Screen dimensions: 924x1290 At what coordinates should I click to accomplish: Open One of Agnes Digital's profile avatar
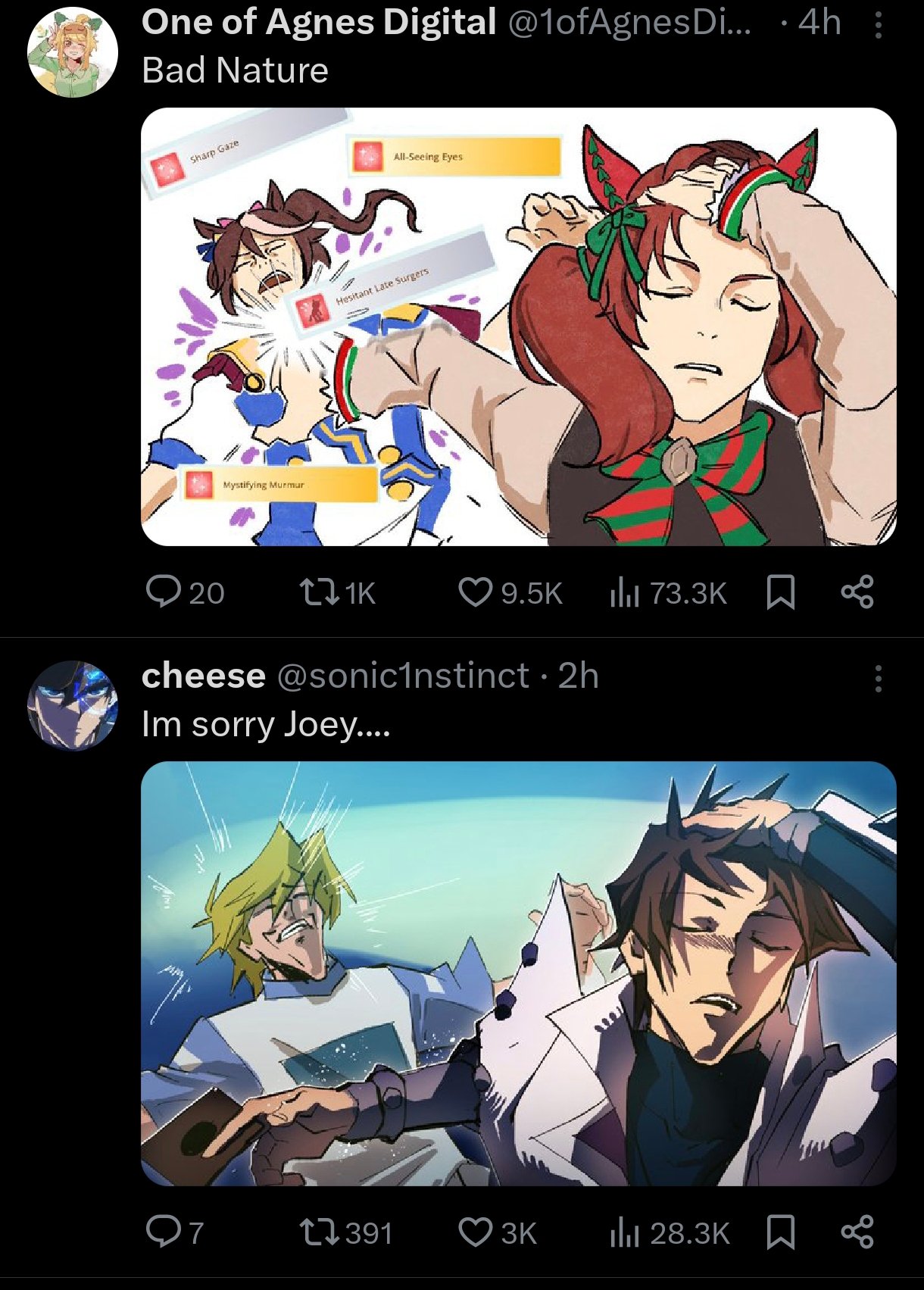(73, 52)
